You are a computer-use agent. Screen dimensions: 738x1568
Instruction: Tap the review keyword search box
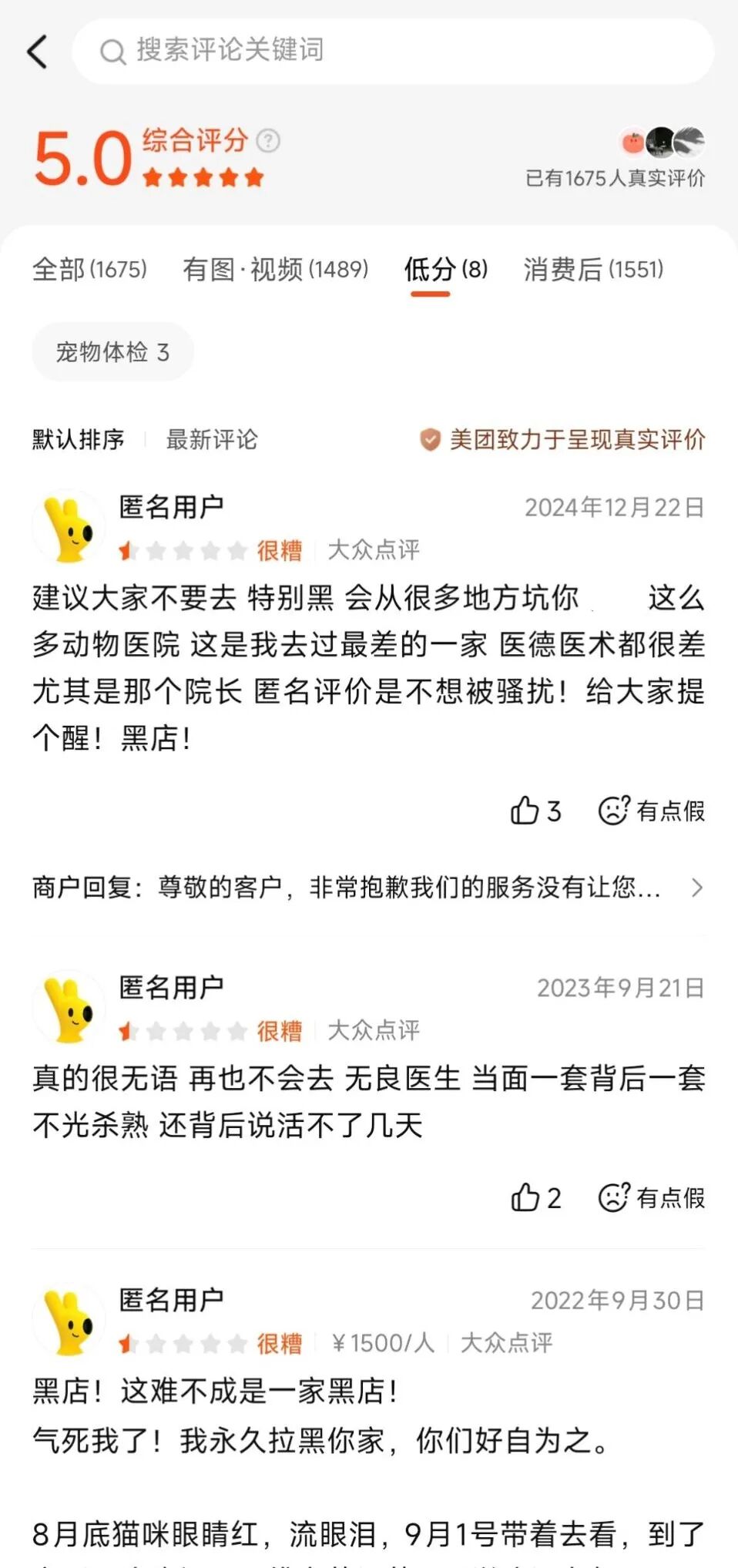tap(393, 52)
